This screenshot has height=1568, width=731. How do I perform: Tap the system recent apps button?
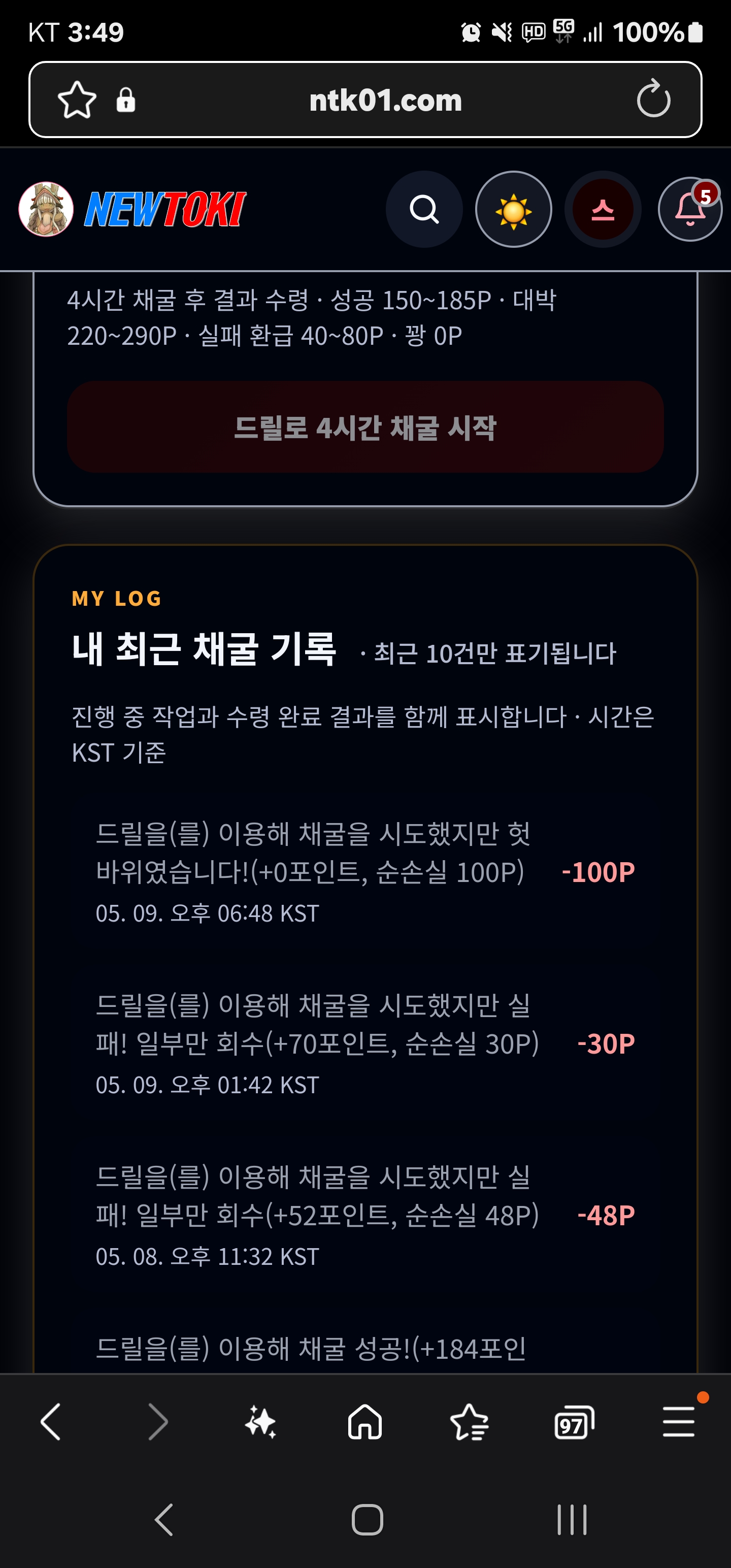[x=572, y=1520]
